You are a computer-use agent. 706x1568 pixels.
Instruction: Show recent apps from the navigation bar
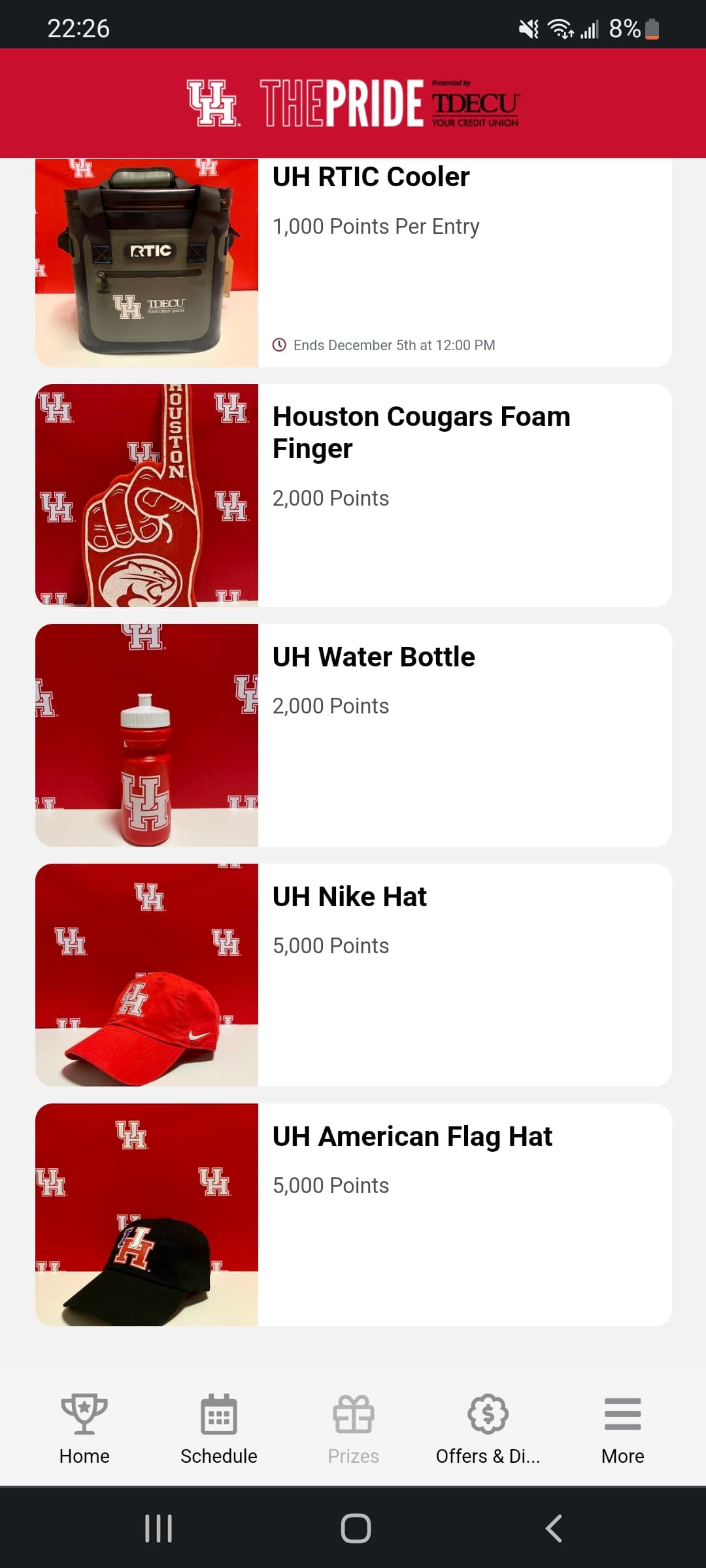158,1529
